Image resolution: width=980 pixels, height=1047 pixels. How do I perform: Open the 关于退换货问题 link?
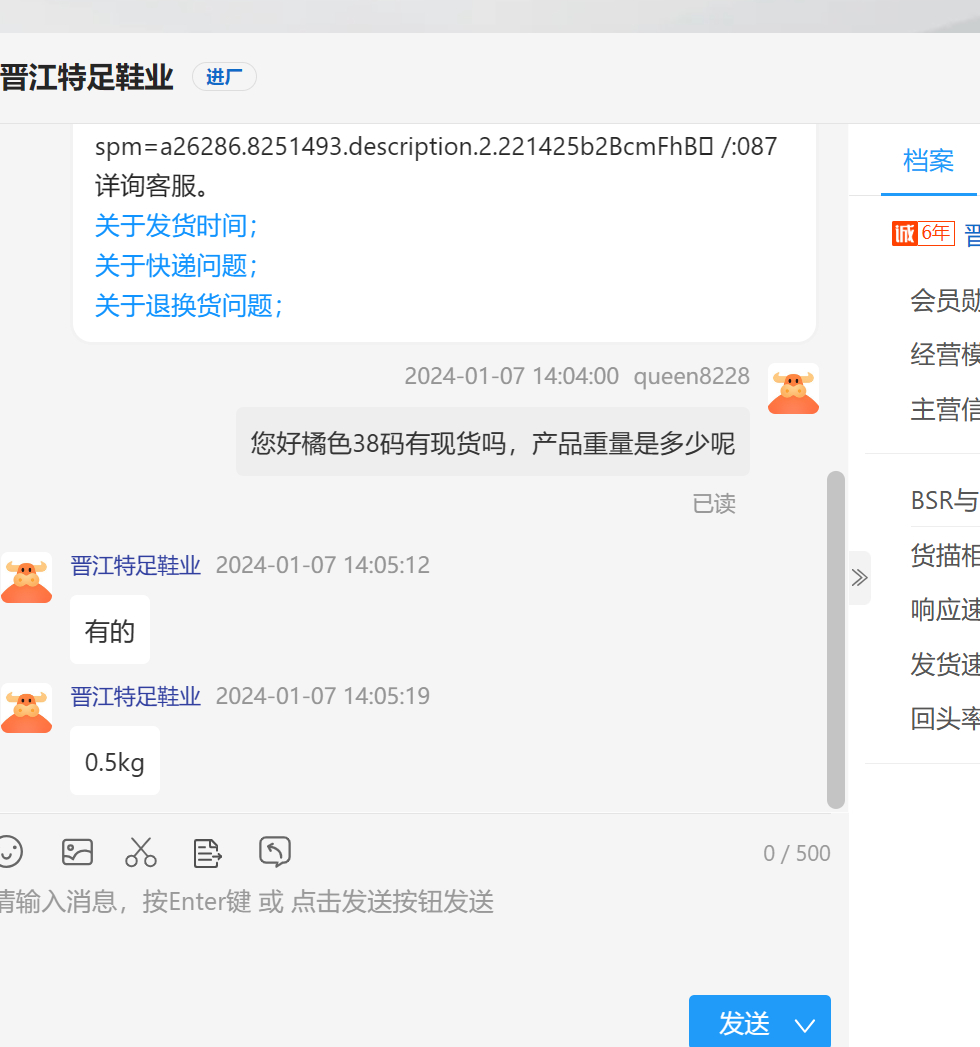point(189,306)
